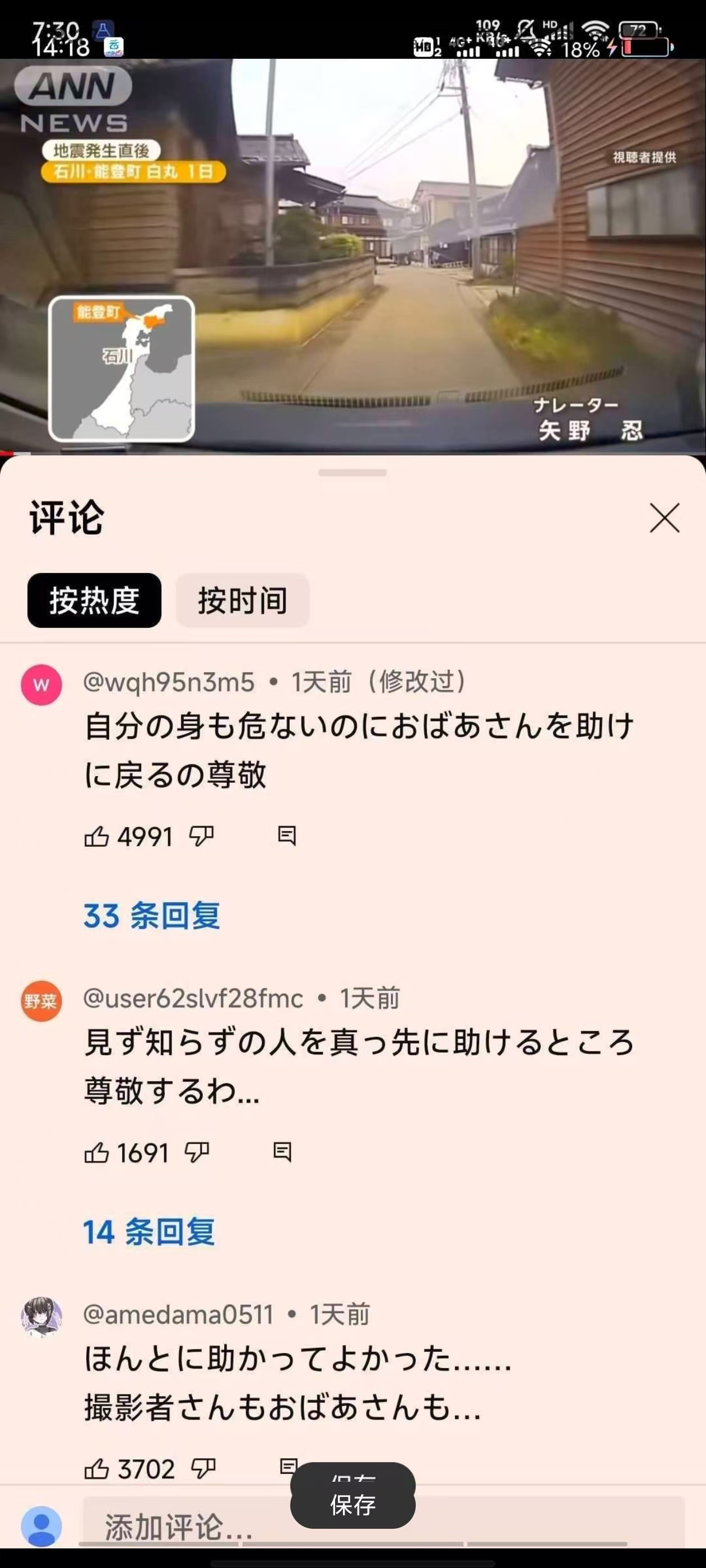Open the profile avatar of @amedama0511
The image size is (706, 1568).
(41, 1317)
